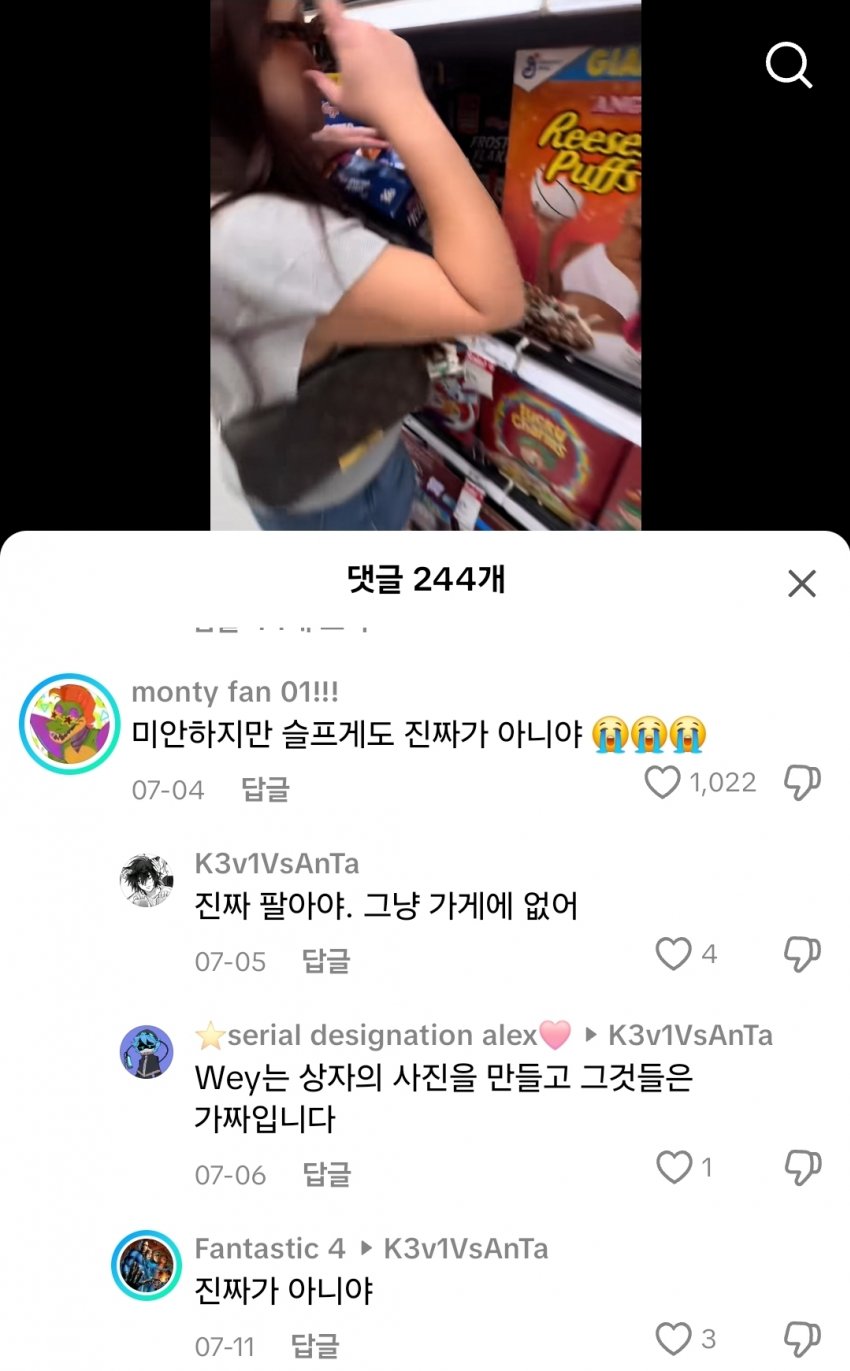The image size is (850, 1371).
Task: Tap 답글 under monty fan 01's comment
Action: (x=266, y=791)
